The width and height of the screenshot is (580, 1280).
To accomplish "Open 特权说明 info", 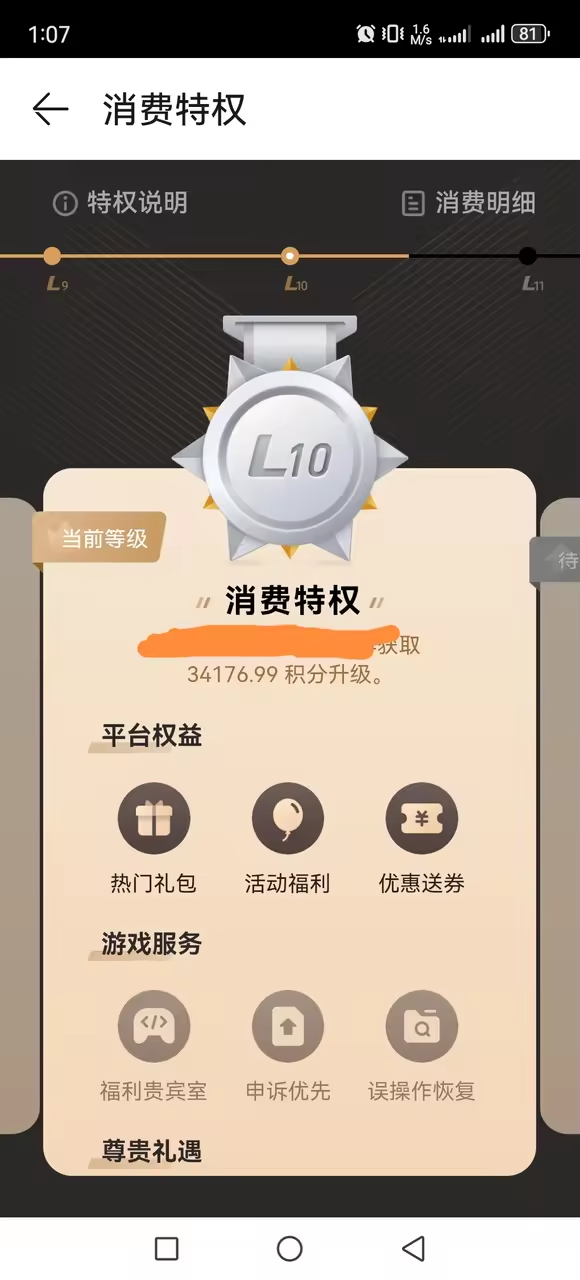I will click(120, 203).
